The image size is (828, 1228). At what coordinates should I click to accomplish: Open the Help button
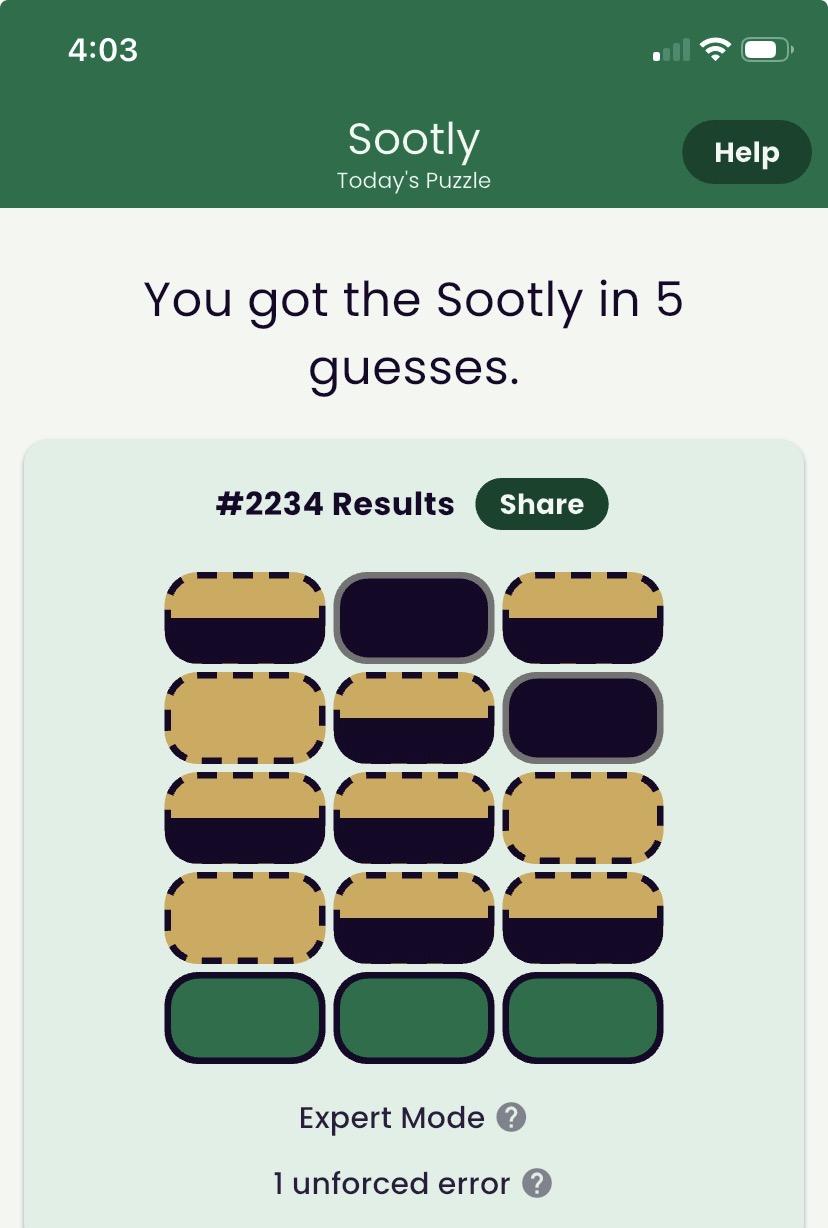(x=746, y=152)
